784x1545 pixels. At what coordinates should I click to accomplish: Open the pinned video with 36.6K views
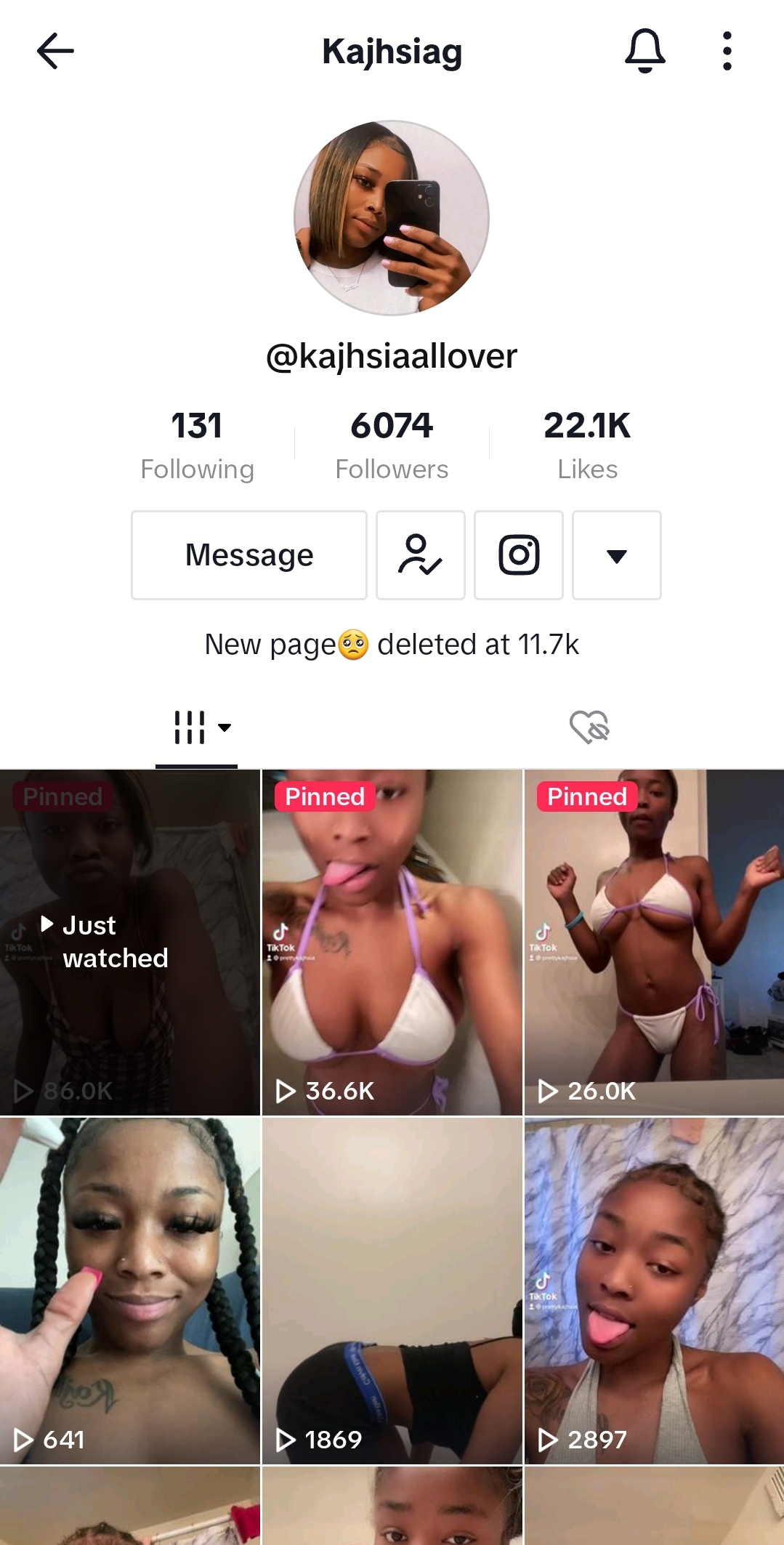coord(392,943)
